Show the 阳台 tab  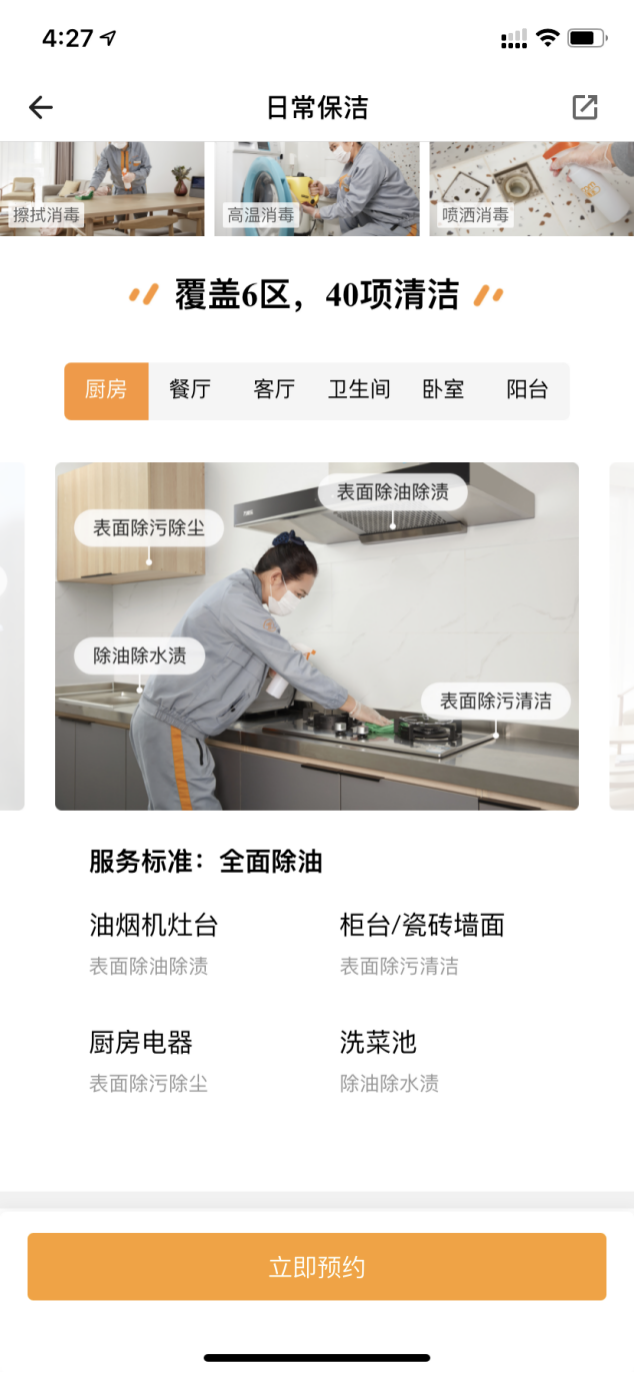click(527, 390)
